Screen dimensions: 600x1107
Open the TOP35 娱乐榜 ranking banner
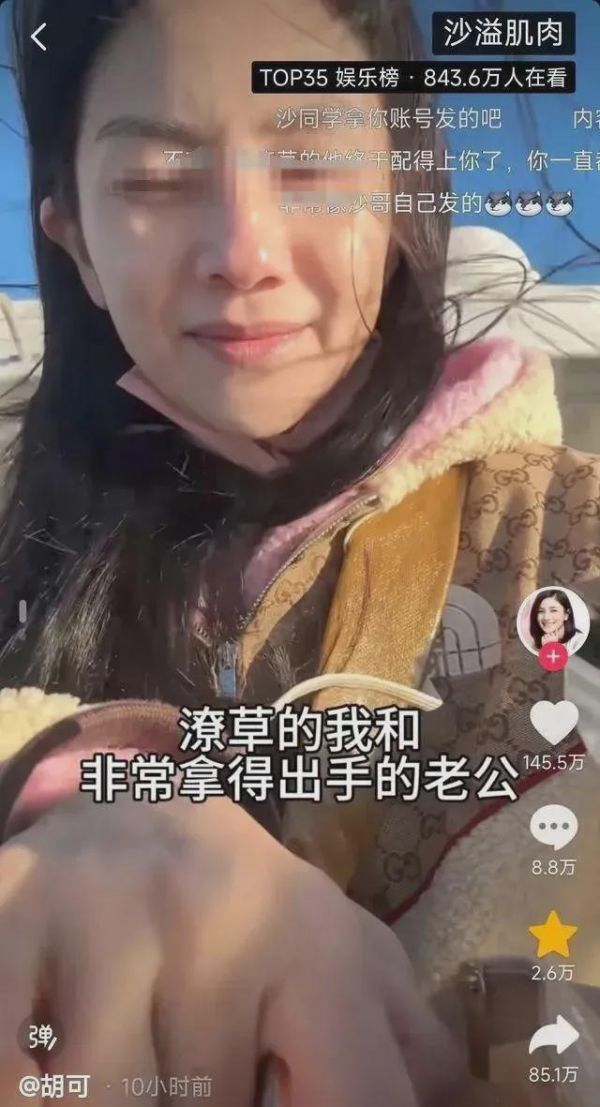click(x=413, y=77)
